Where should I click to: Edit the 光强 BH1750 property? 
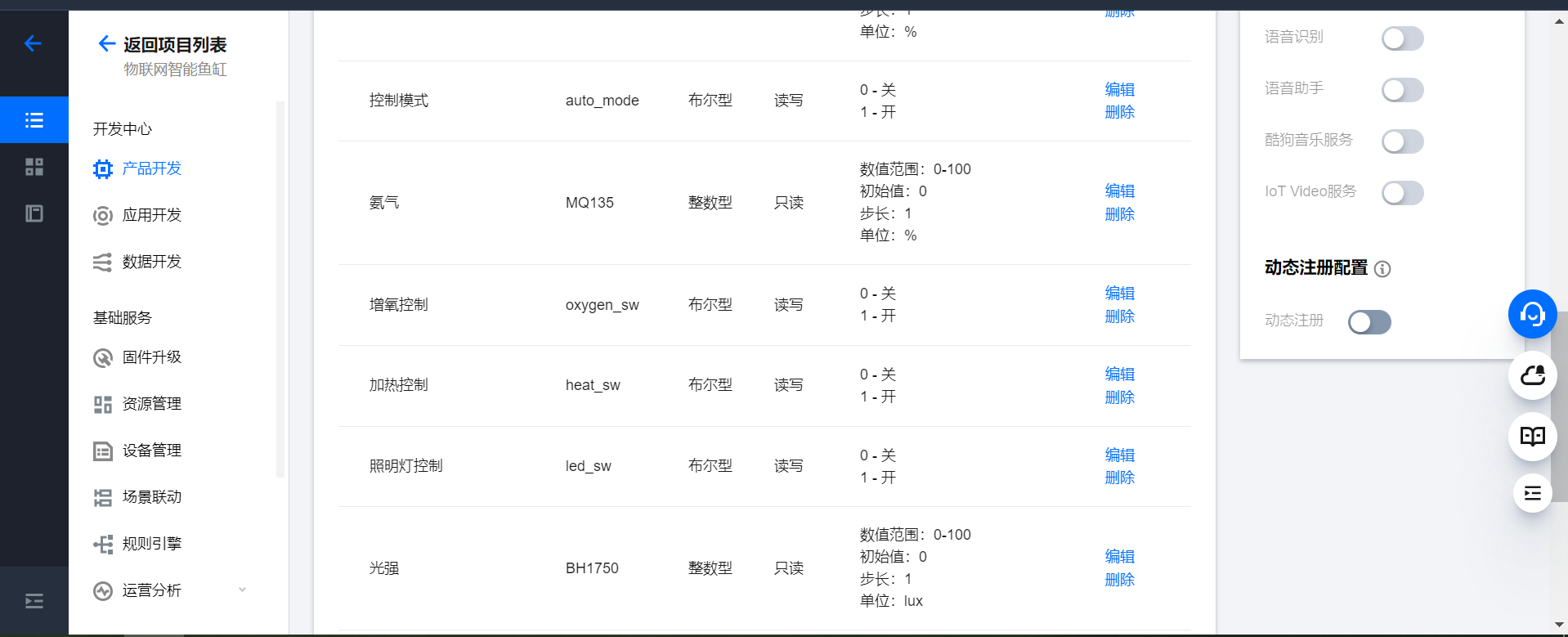(x=1119, y=556)
